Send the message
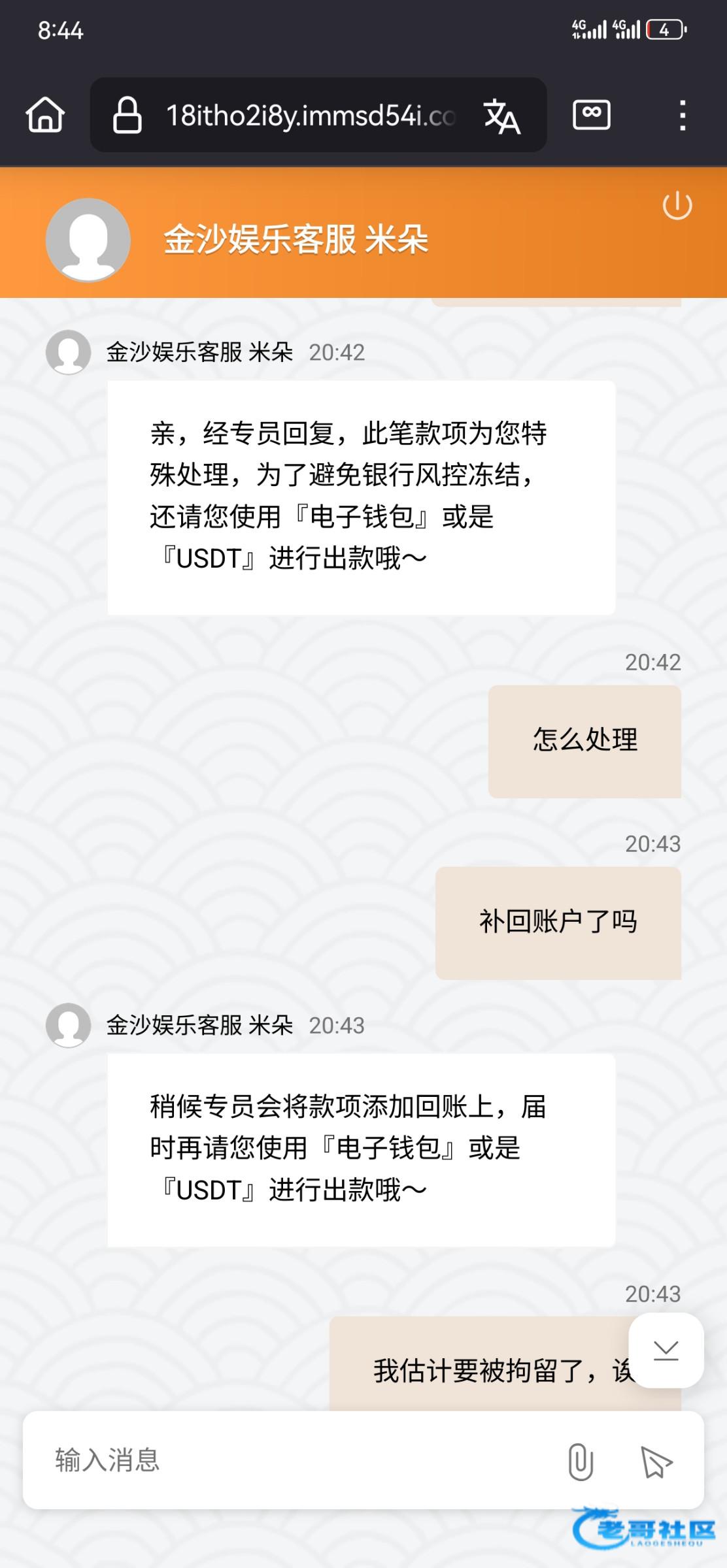The width and height of the screenshot is (727, 1568). [656, 1462]
